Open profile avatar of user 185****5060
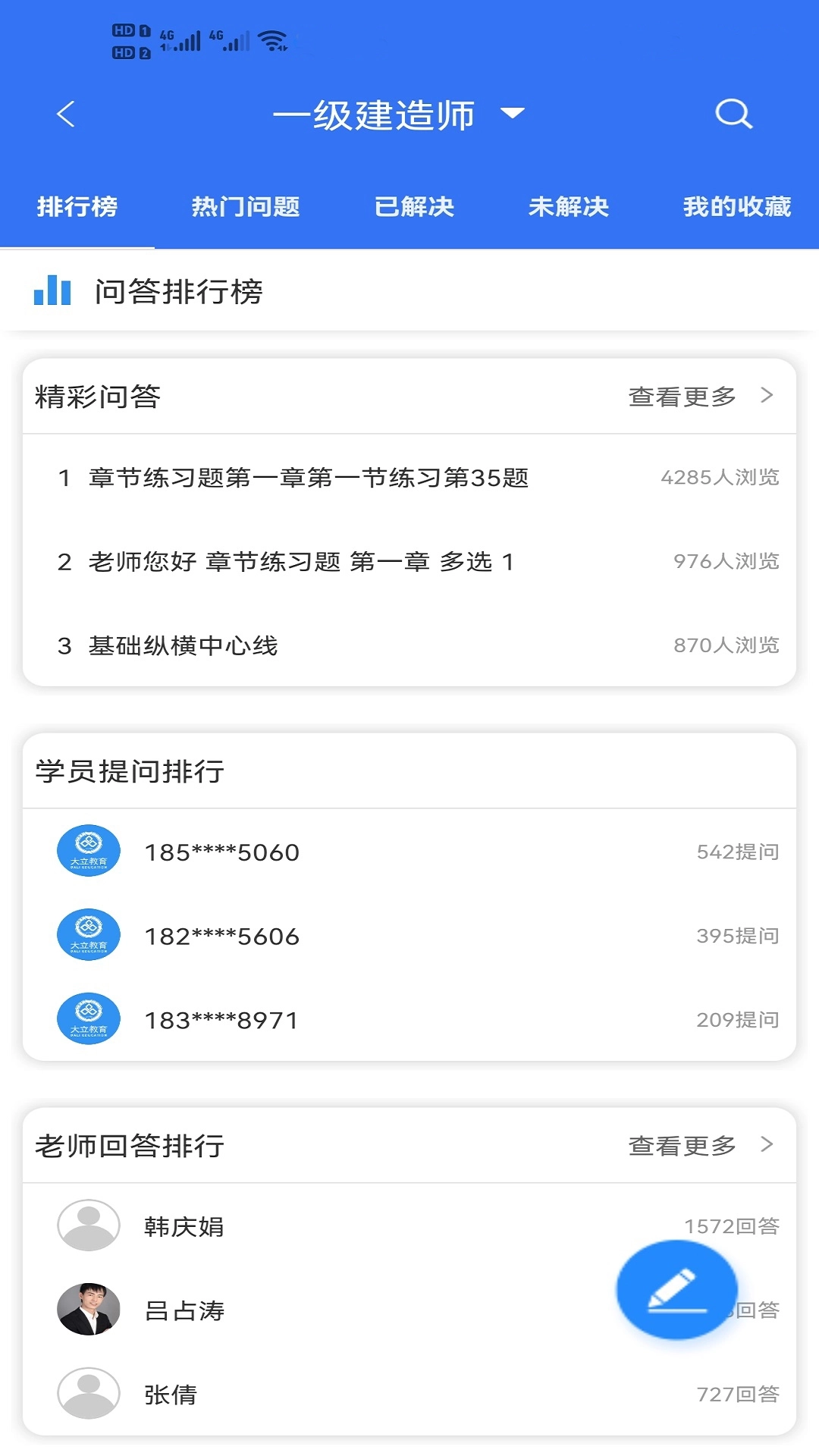 click(88, 851)
